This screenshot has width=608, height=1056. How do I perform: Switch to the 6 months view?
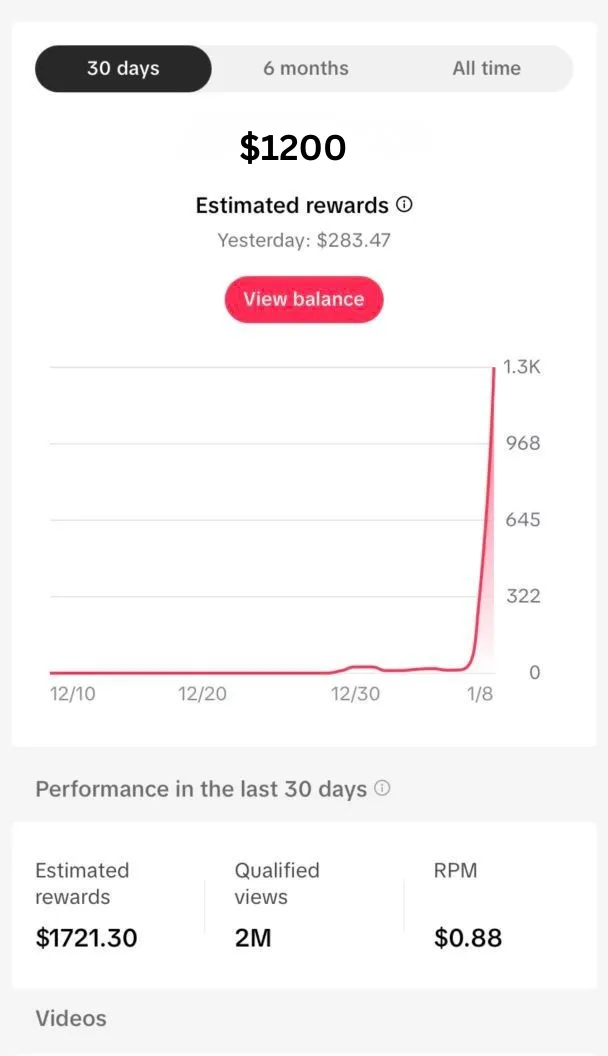(306, 69)
